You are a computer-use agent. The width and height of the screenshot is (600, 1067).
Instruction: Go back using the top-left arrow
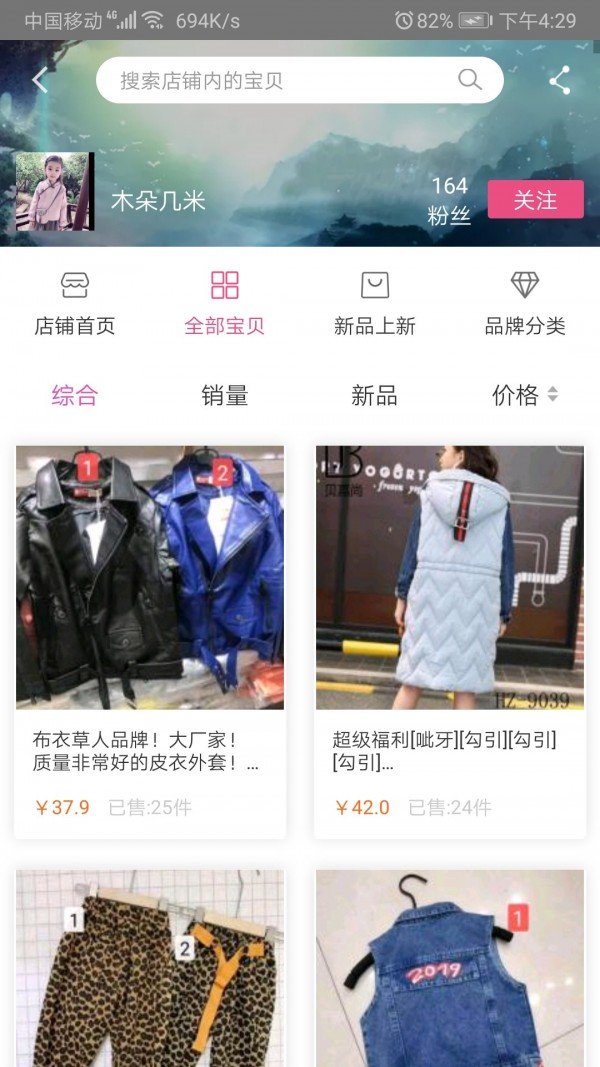coord(40,80)
